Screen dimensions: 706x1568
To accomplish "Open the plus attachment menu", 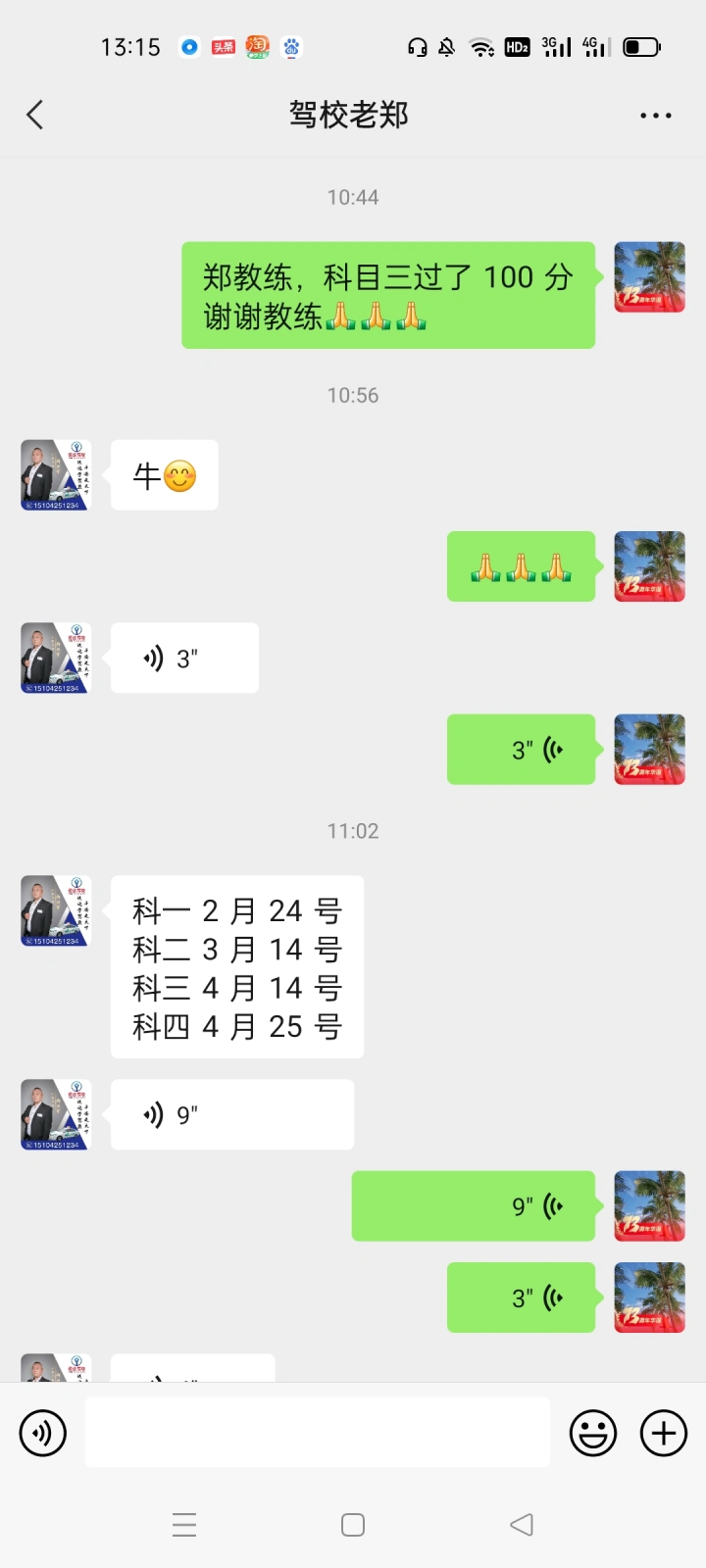I will click(664, 1433).
